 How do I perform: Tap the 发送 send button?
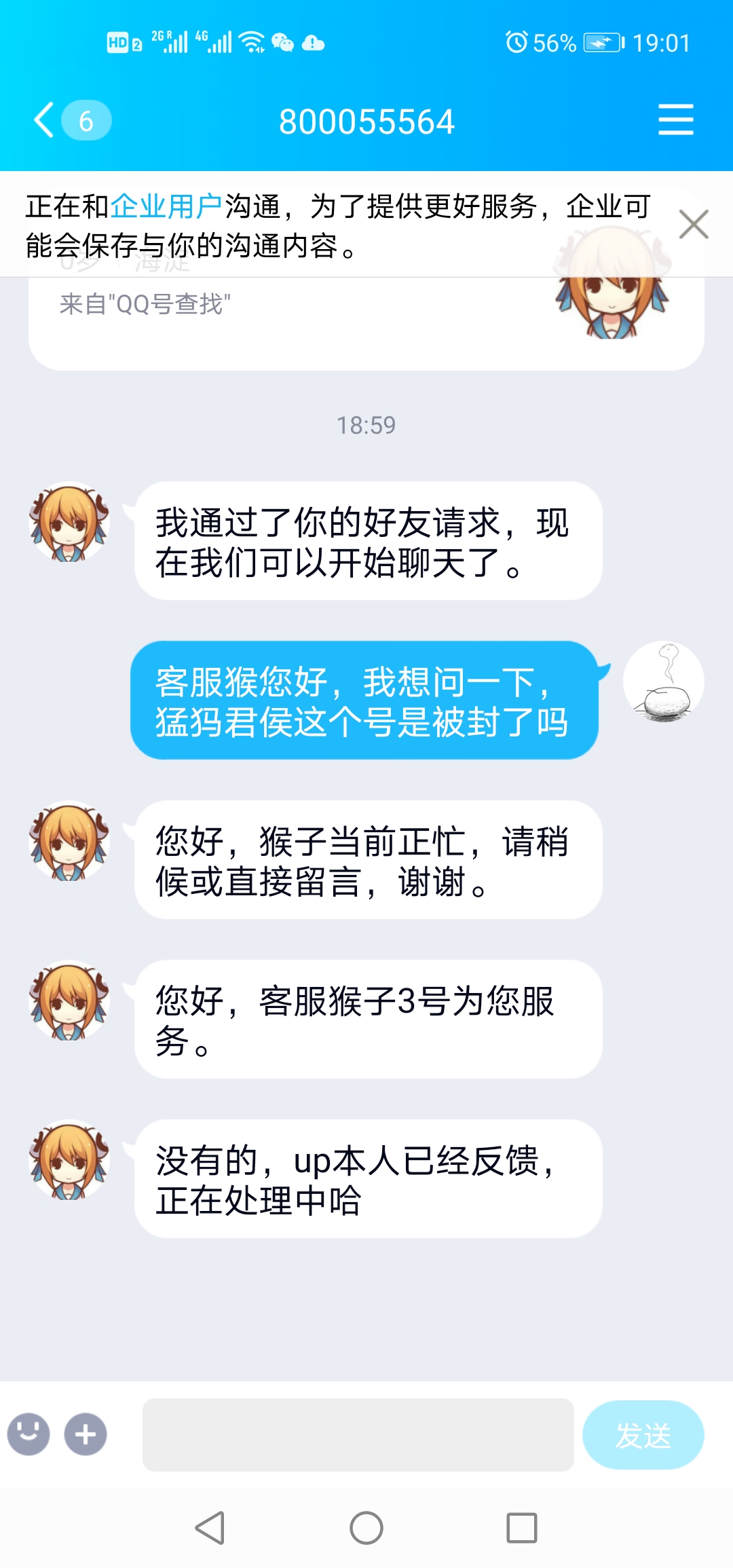click(642, 1434)
